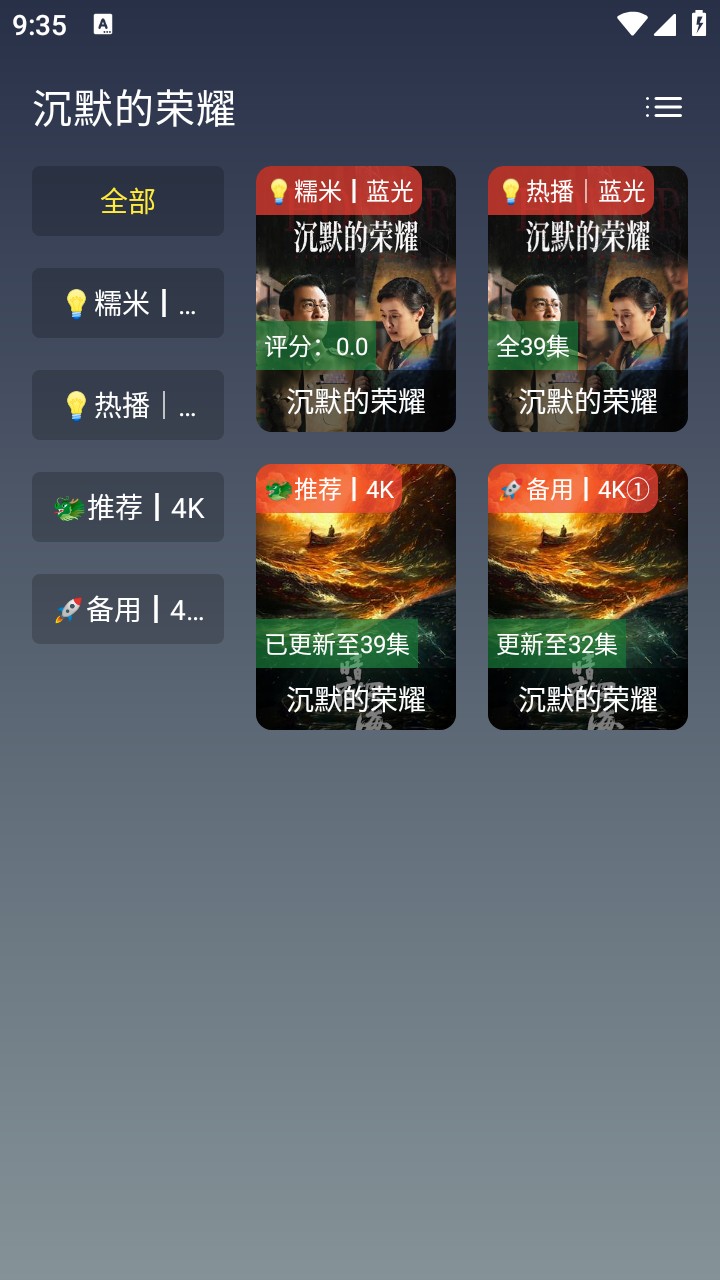The width and height of the screenshot is (720, 1280).
Task: Open the 备用 4K① version card
Action: (588, 596)
